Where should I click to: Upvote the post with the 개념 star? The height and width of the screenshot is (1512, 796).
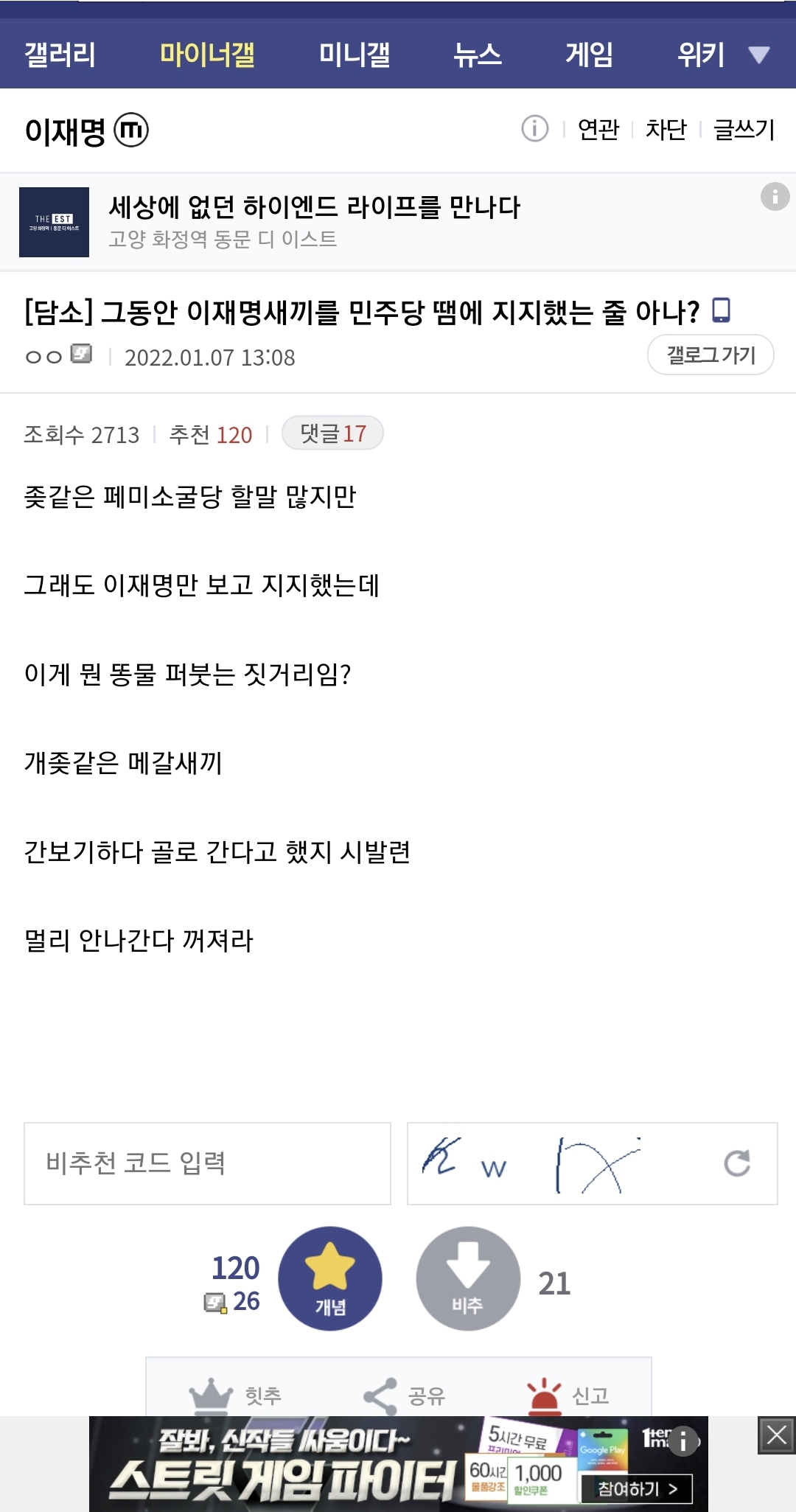click(x=330, y=1278)
